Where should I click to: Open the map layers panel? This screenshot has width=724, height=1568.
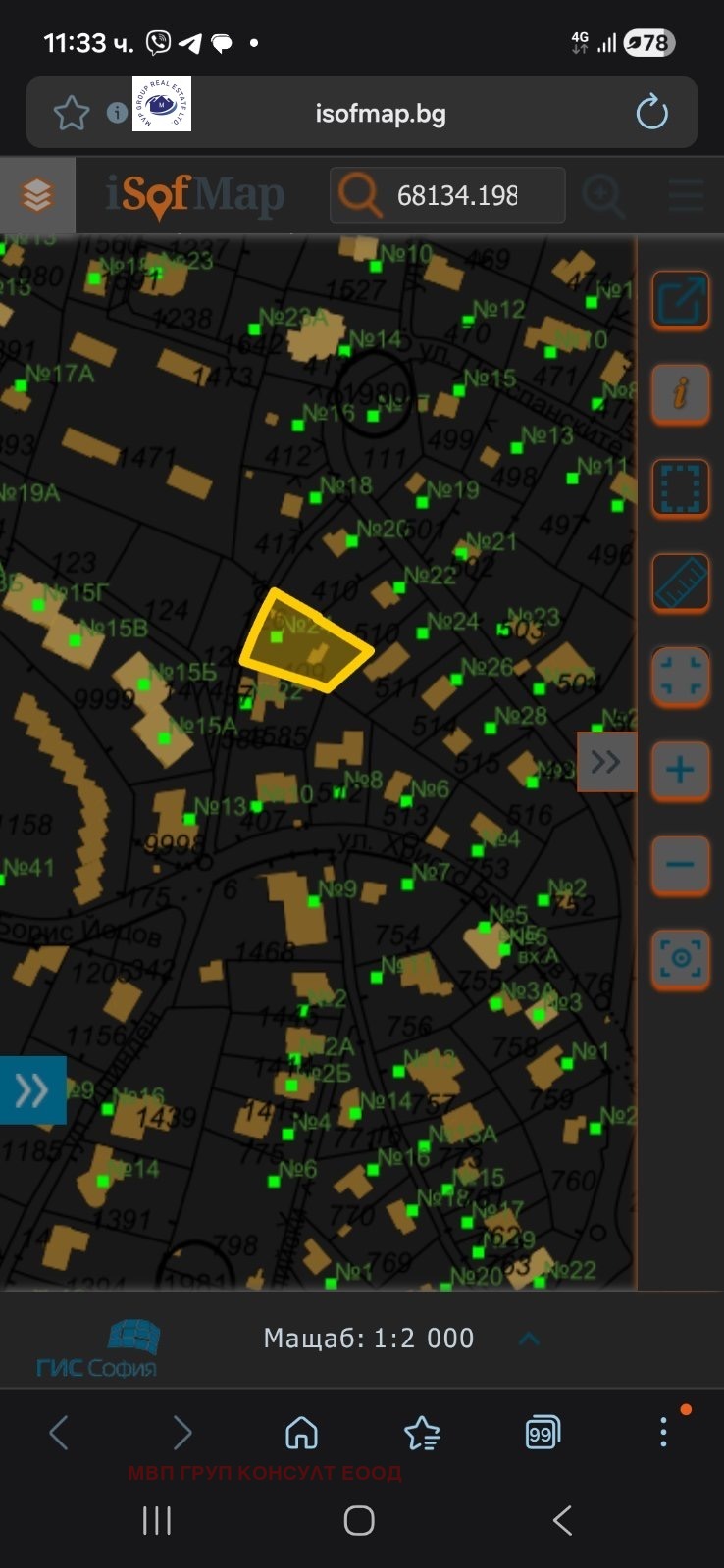click(37, 195)
